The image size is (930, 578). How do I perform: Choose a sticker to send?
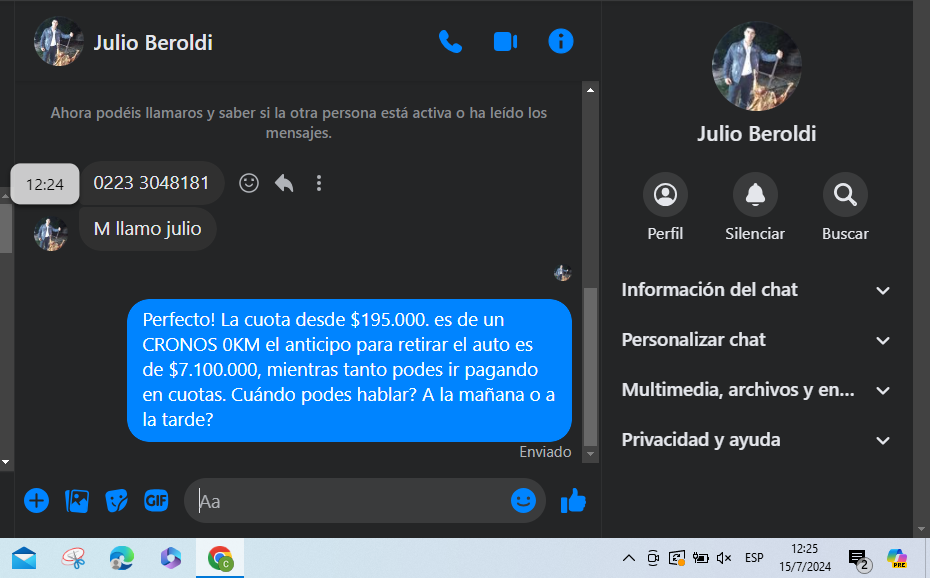(117, 501)
